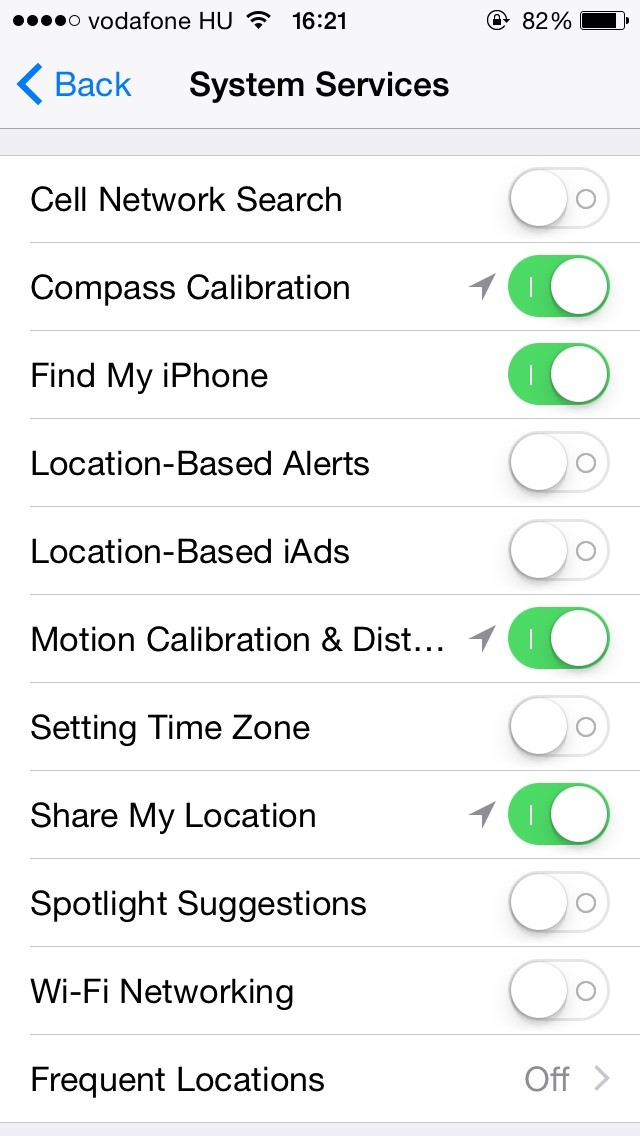The height and width of the screenshot is (1136, 640).
Task: Toggle Setting Time Zone on
Action: pos(558,727)
